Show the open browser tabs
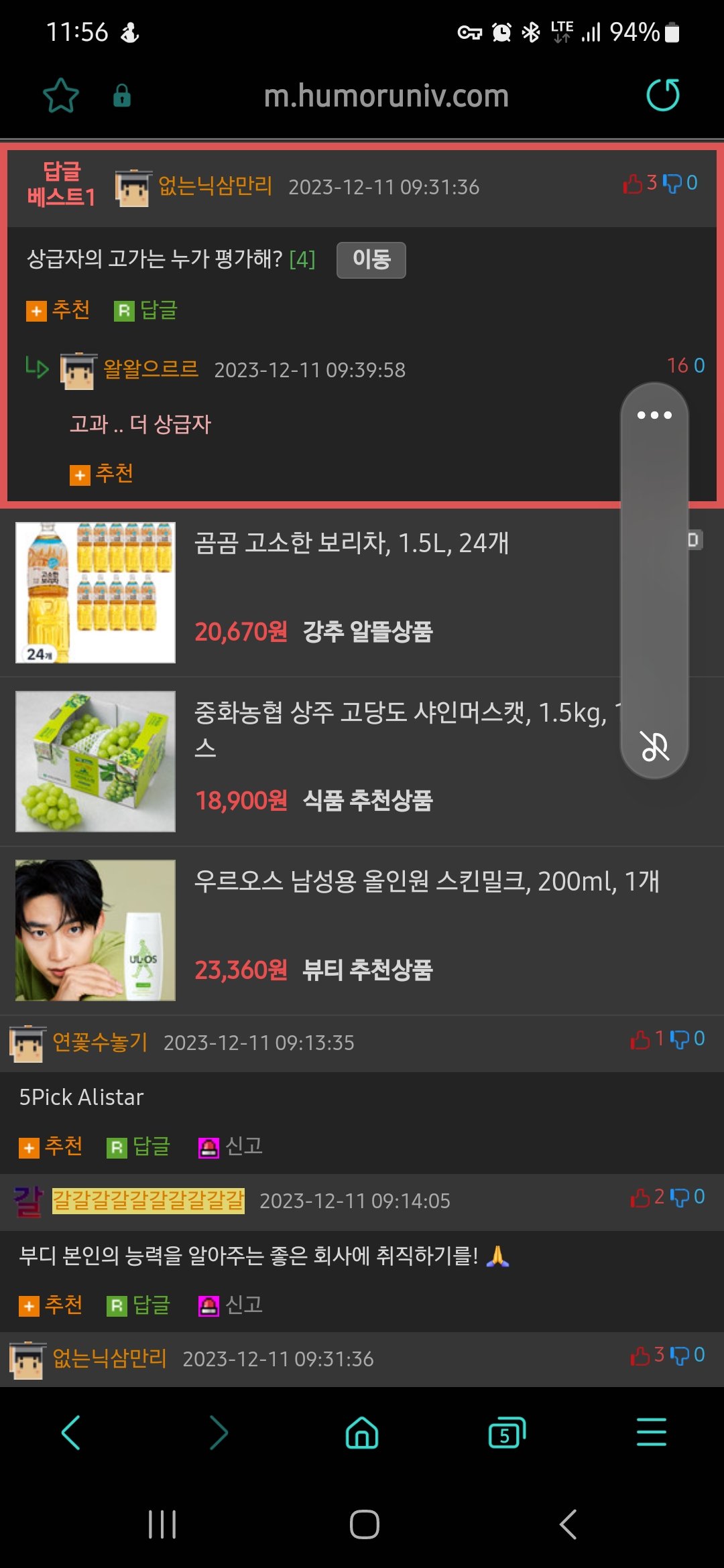This screenshot has height=1568, width=724. pos(507,1433)
